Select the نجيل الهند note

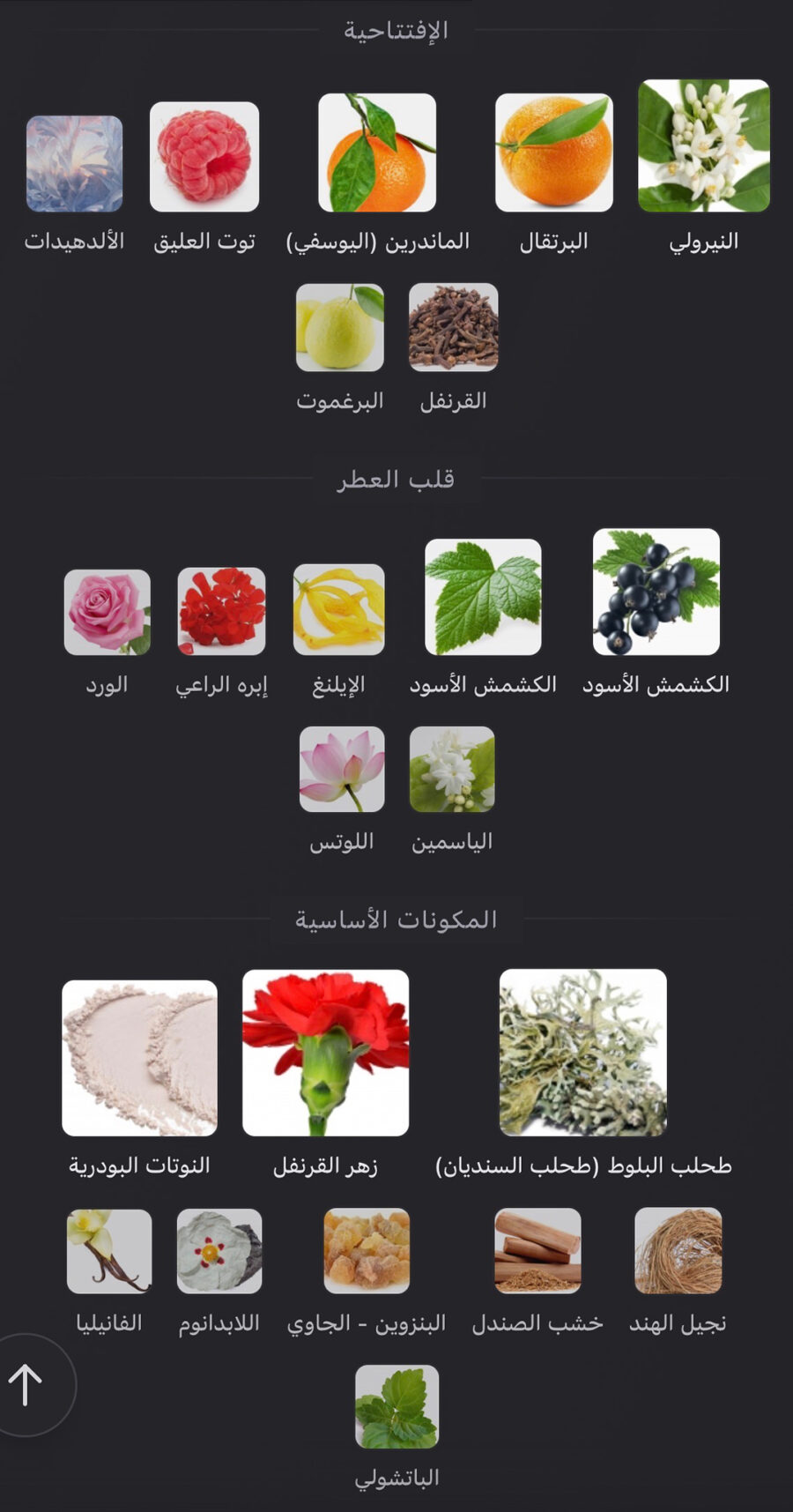(678, 1251)
